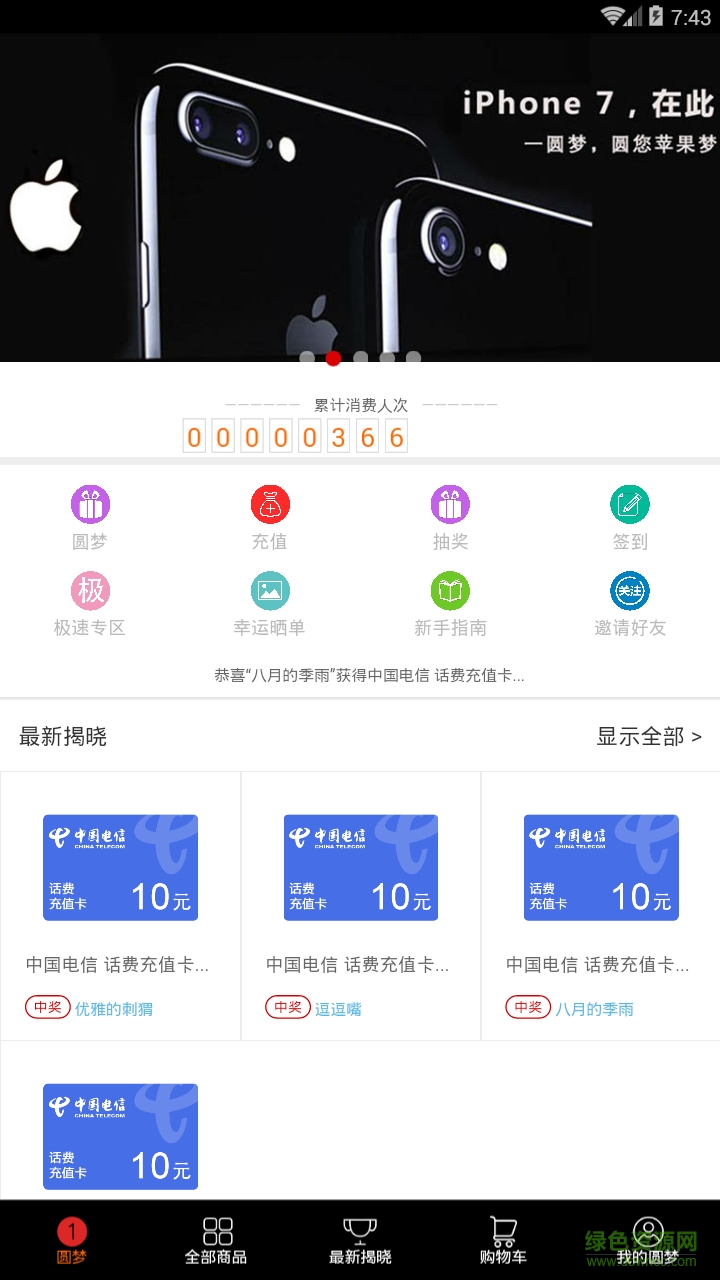Open the 我的圆梦 profile tab
The height and width of the screenshot is (1280, 720).
[x=648, y=1241]
